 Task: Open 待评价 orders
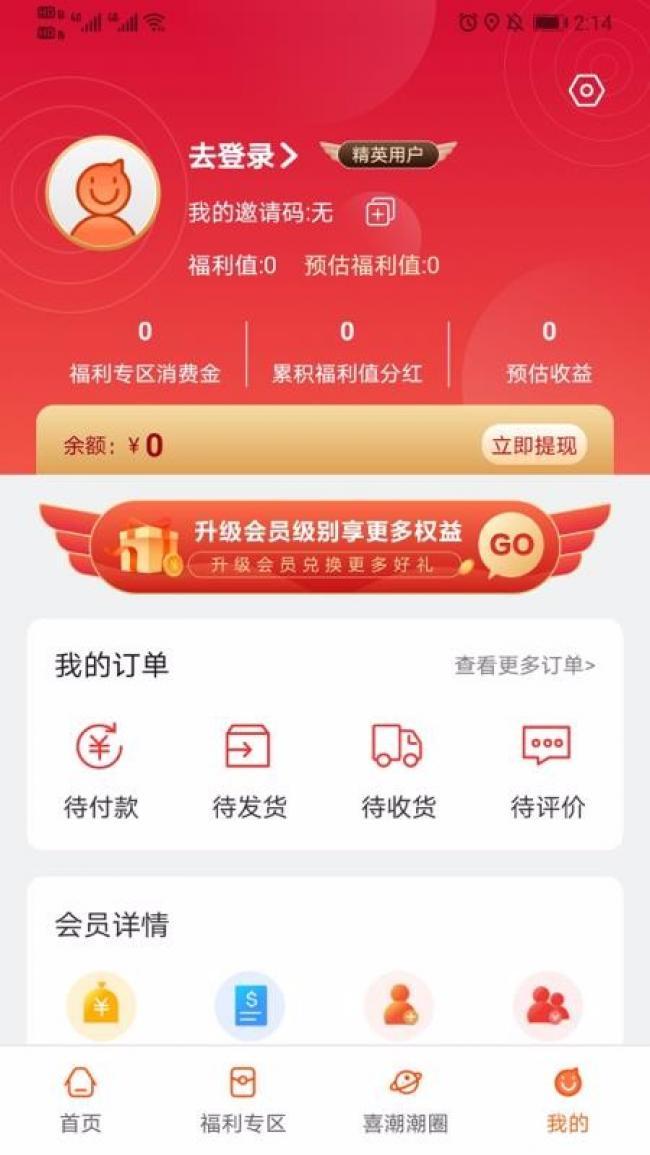pyautogui.click(x=547, y=770)
